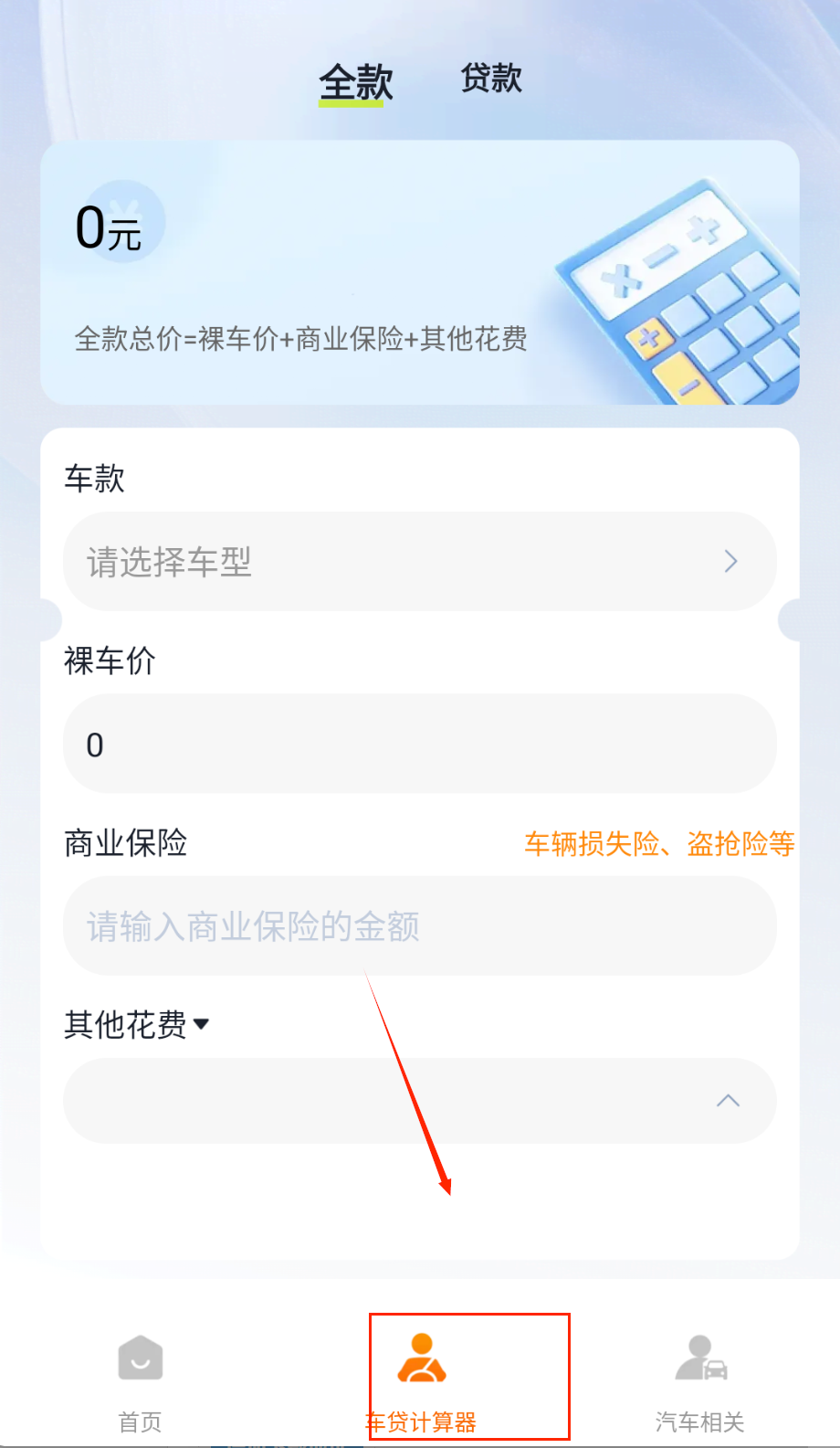Go to the 首页 tab
Viewport: 840px width, 1448px height.
(x=140, y=1381)
